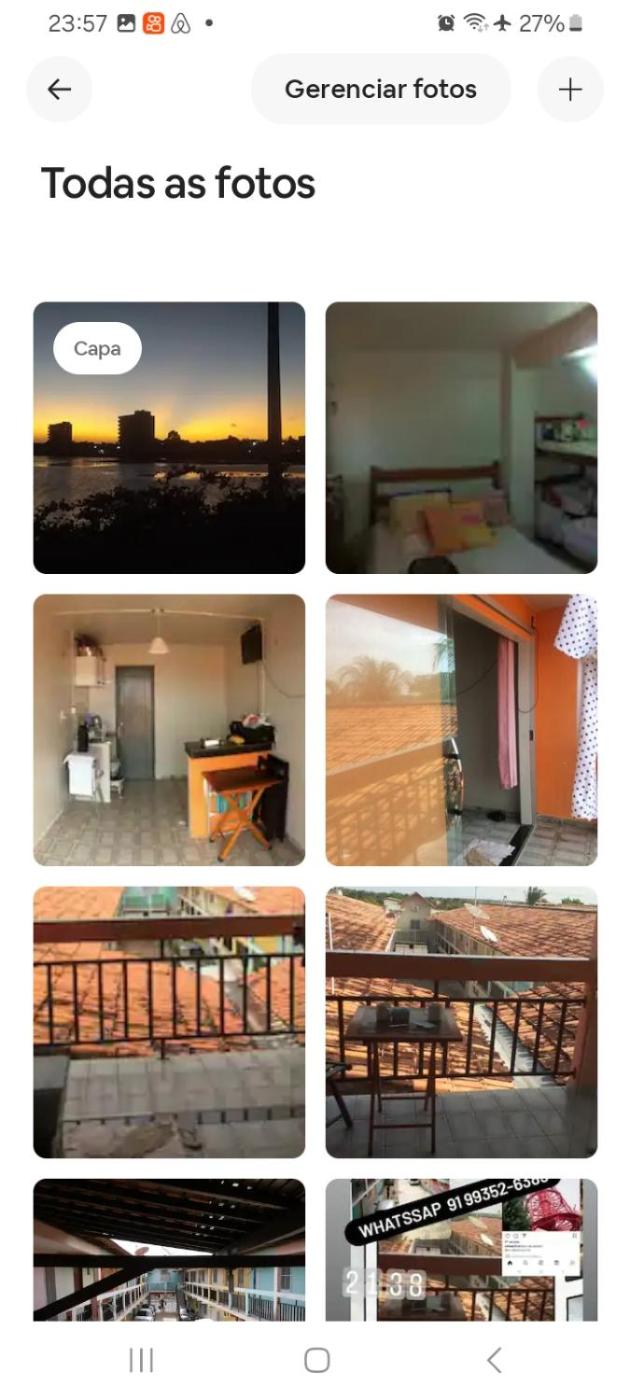
Task: Add a new photo with the plus icon
Action: click(x=570, y=89)
